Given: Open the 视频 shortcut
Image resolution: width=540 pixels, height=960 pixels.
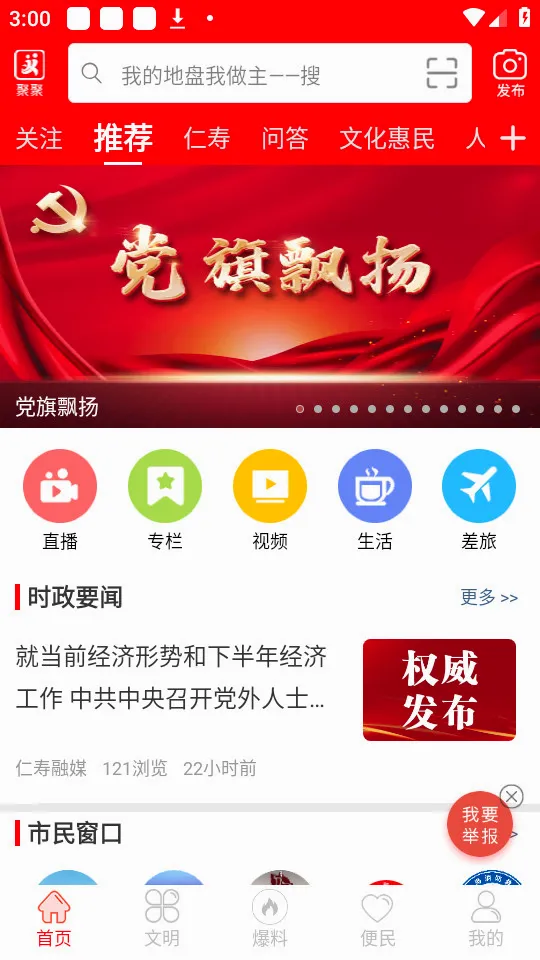Looking at the screenshot, I should pos(270,500).
